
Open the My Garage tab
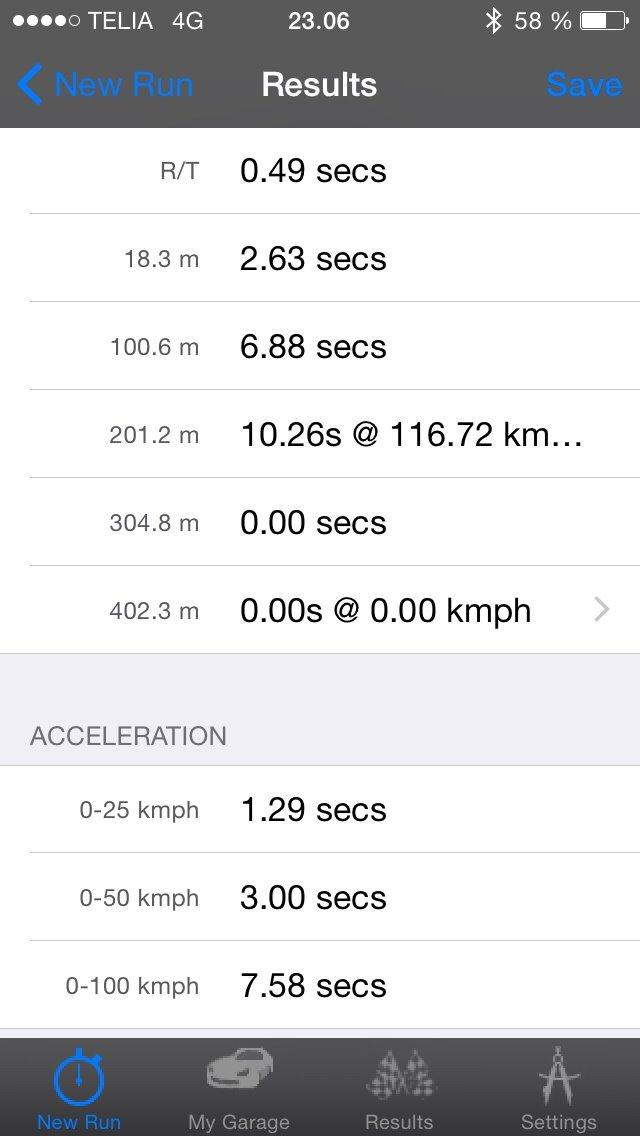pyautogui.click(x=239, y=1090)
